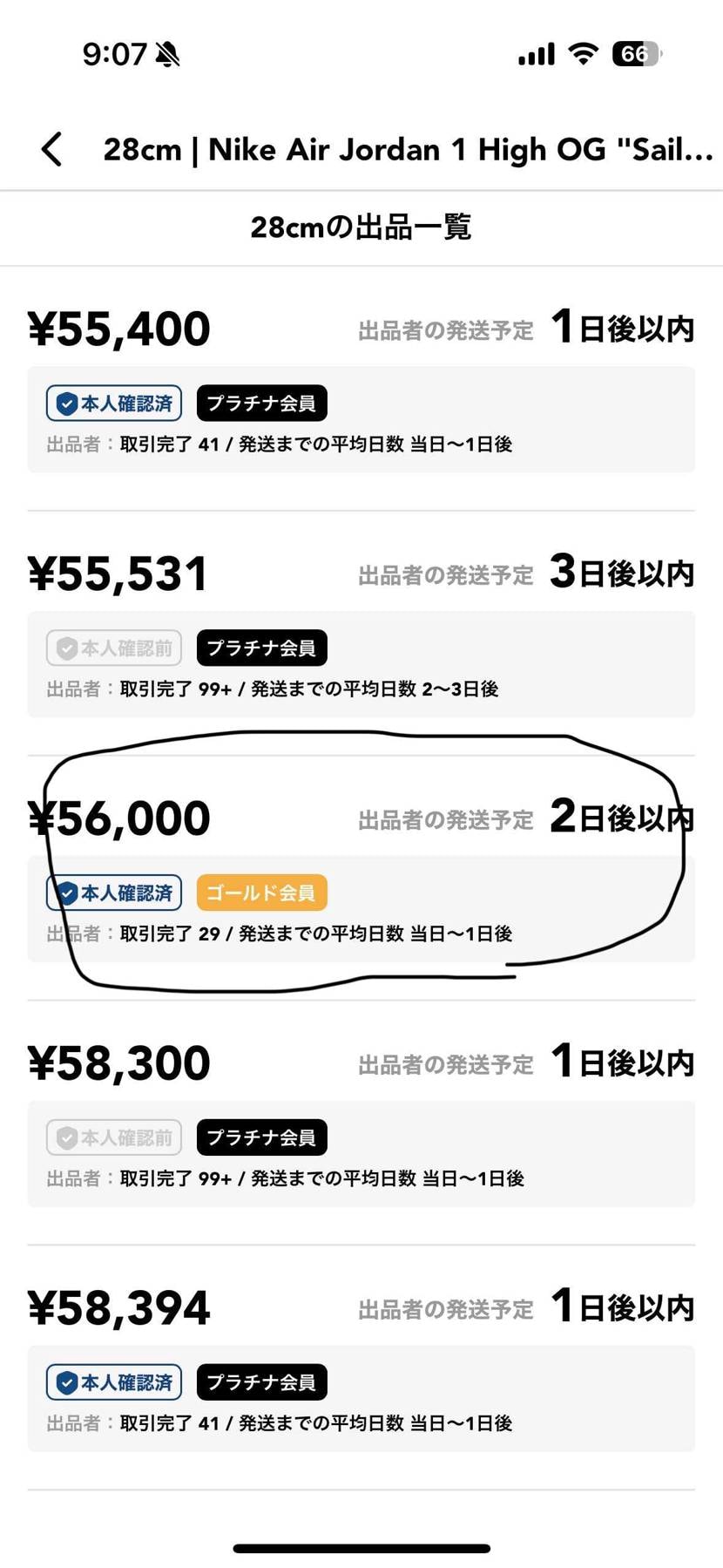Choose the ¥56,000 Gold member listing
The image size is (723, 1568).
point(361,878)
